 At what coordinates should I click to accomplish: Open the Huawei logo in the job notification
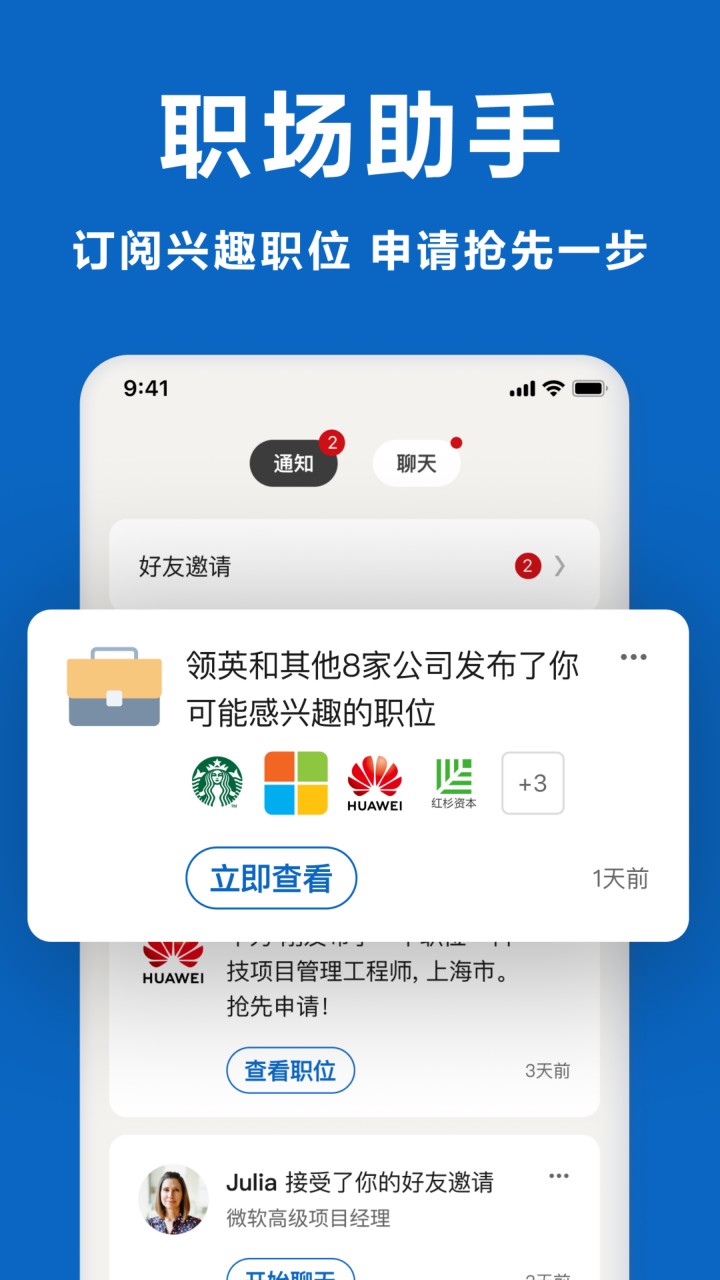[x=373, y=783]
